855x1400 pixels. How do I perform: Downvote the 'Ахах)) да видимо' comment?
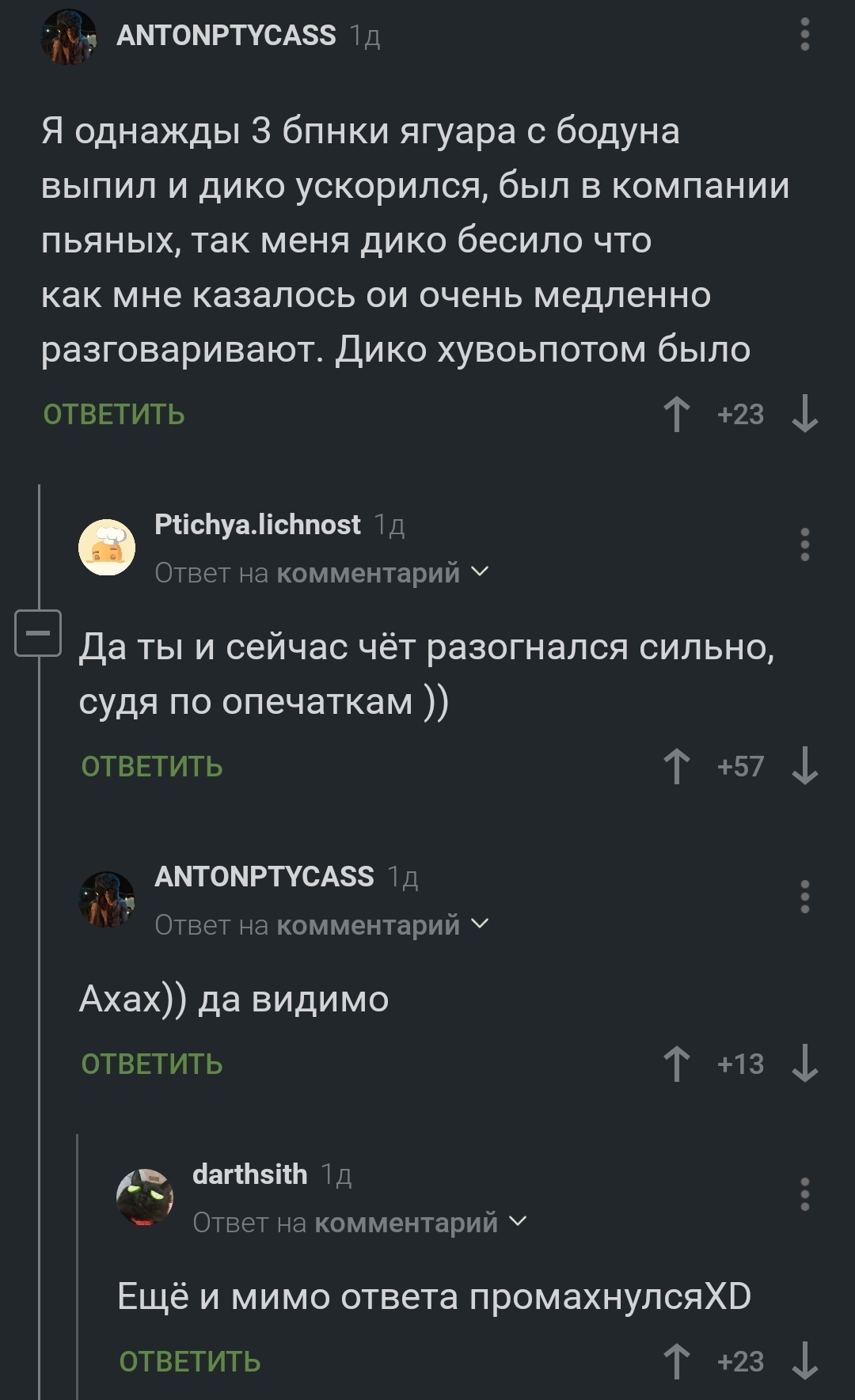pyautogui.click(x=804, y=1064)
